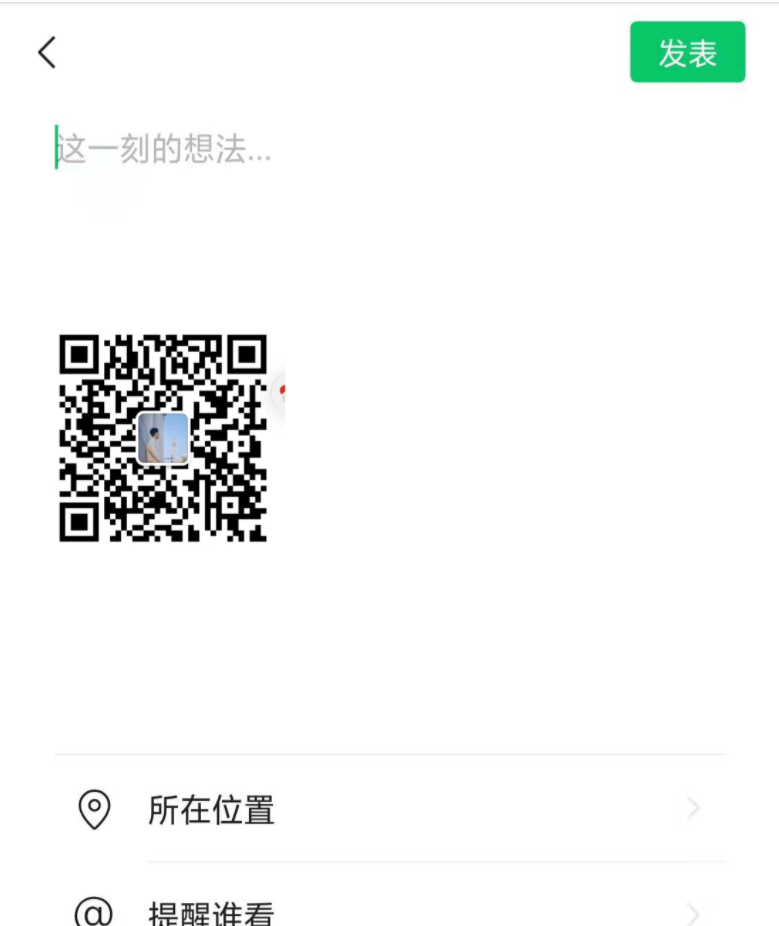Image resolution: width=779 pixels, height=926 pixels.
Task: Focus the 这一刻的想法 text field
Action: point(300,150)
